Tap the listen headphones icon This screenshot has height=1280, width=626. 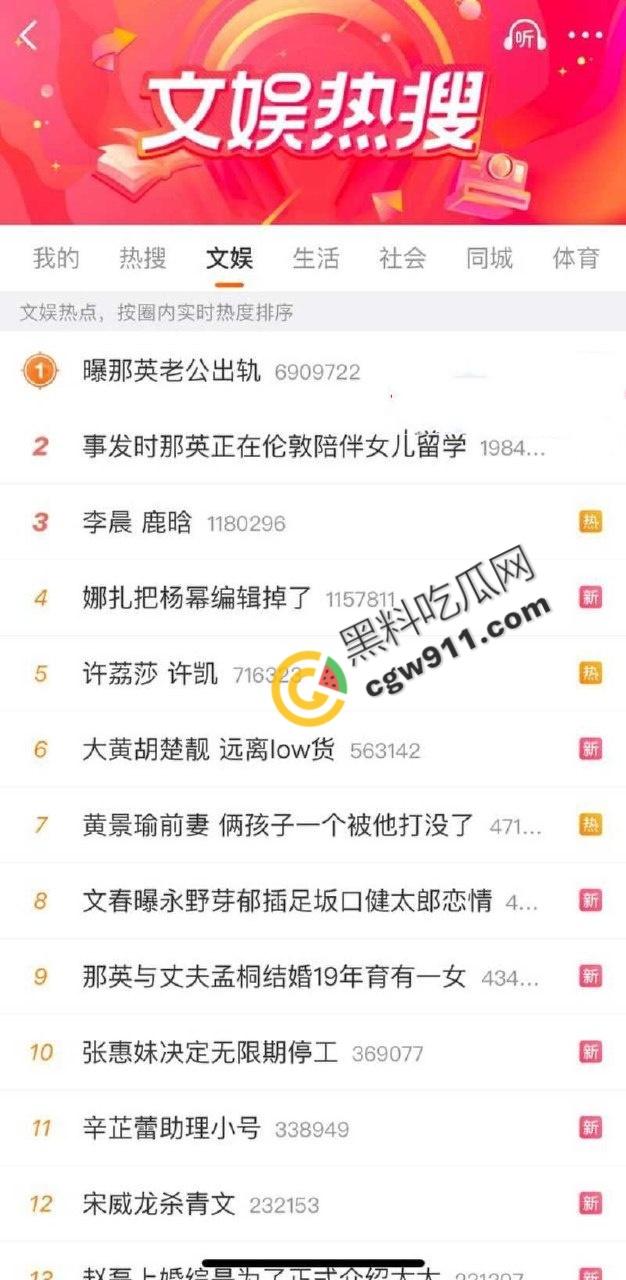(x=525, y=36)
